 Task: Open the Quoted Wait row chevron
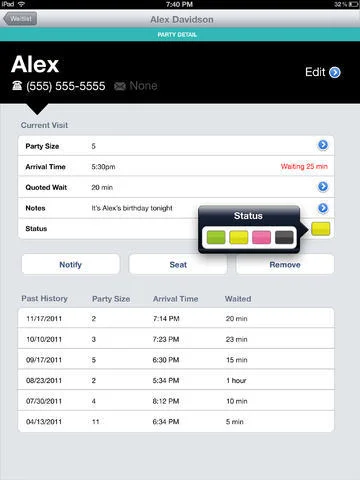pos(323,187)
